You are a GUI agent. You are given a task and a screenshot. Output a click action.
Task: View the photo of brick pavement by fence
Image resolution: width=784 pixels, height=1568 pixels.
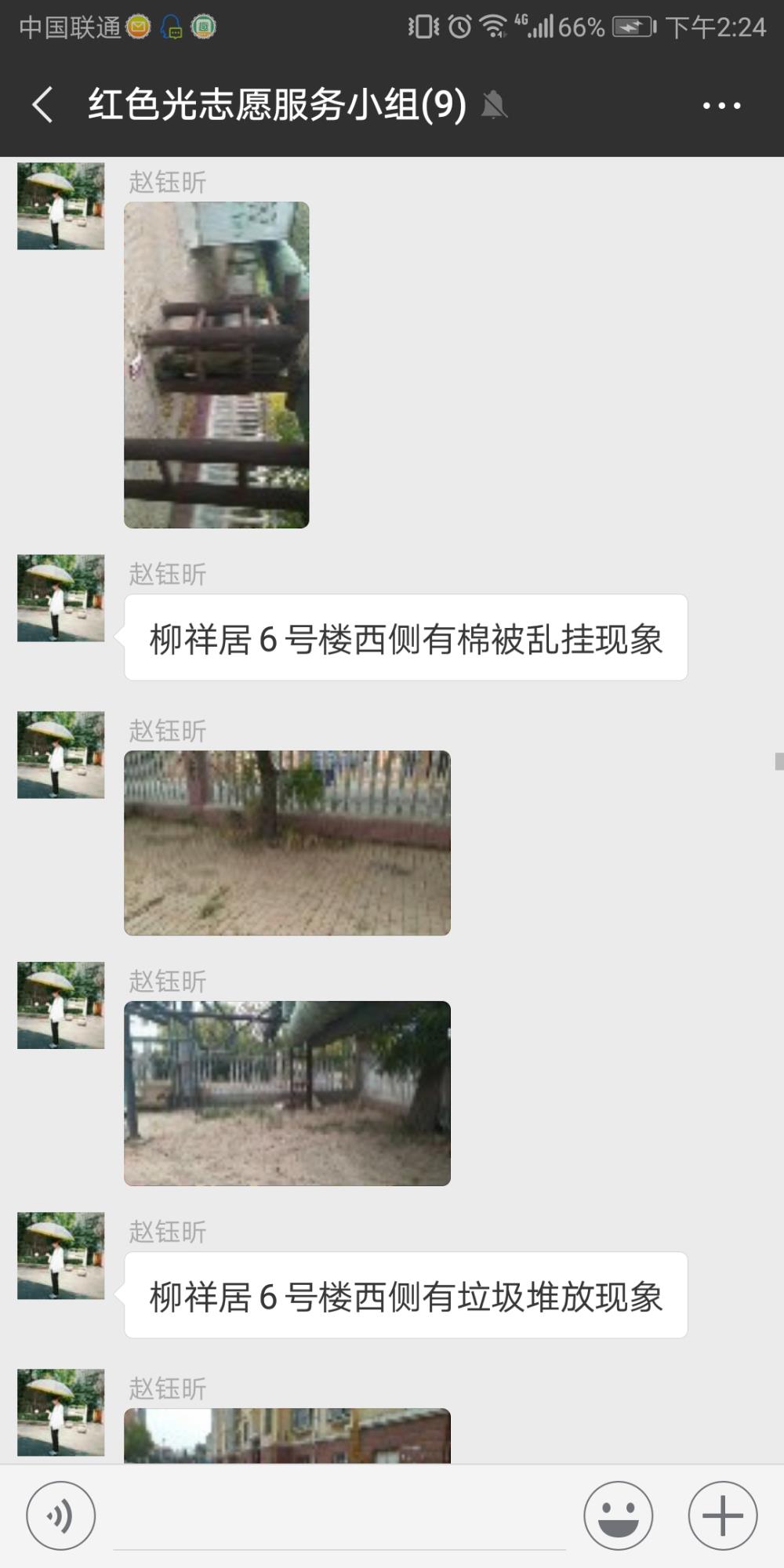[287, 843]
